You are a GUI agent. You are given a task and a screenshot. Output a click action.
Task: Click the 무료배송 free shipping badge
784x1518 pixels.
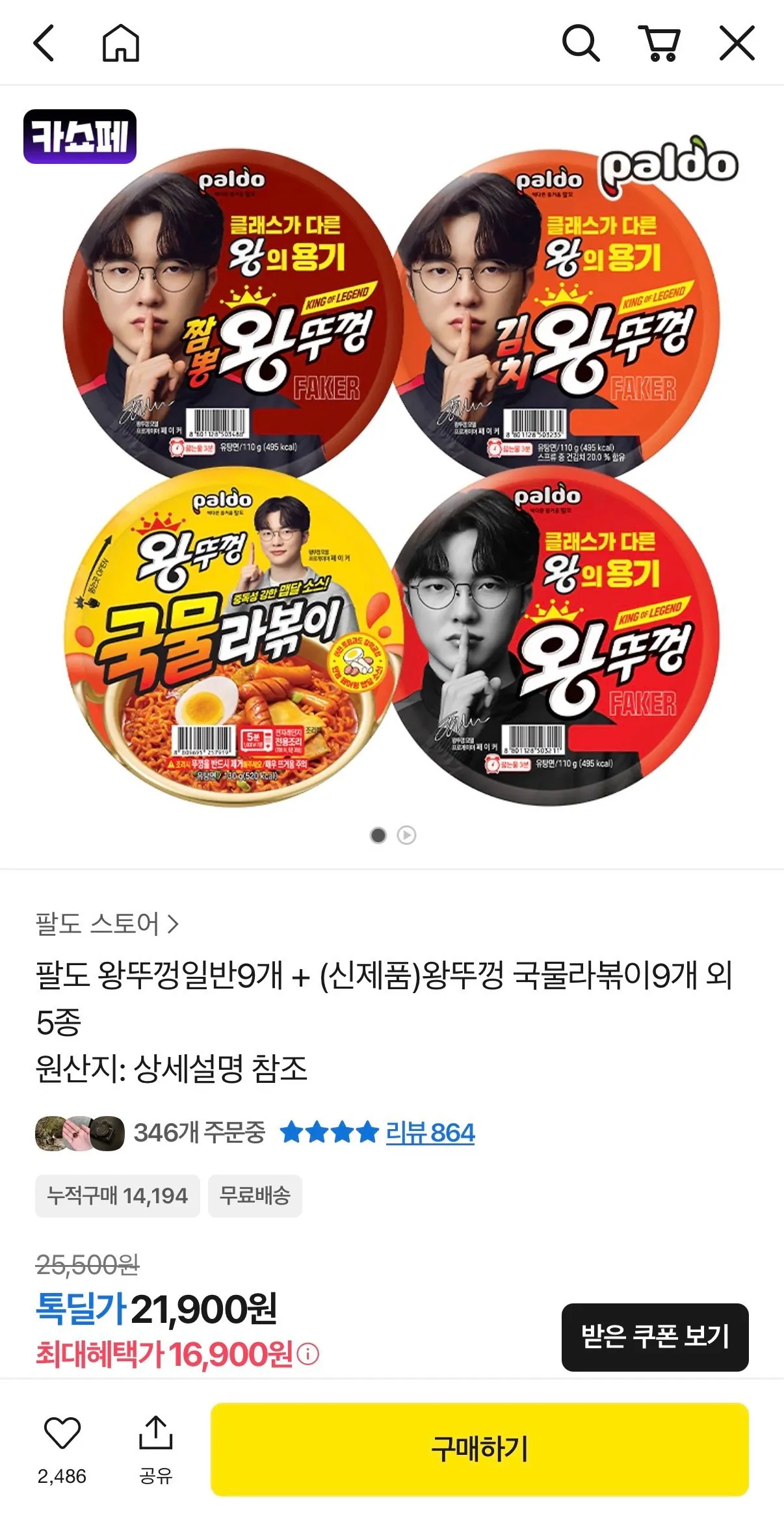[x=257, y=1196]
